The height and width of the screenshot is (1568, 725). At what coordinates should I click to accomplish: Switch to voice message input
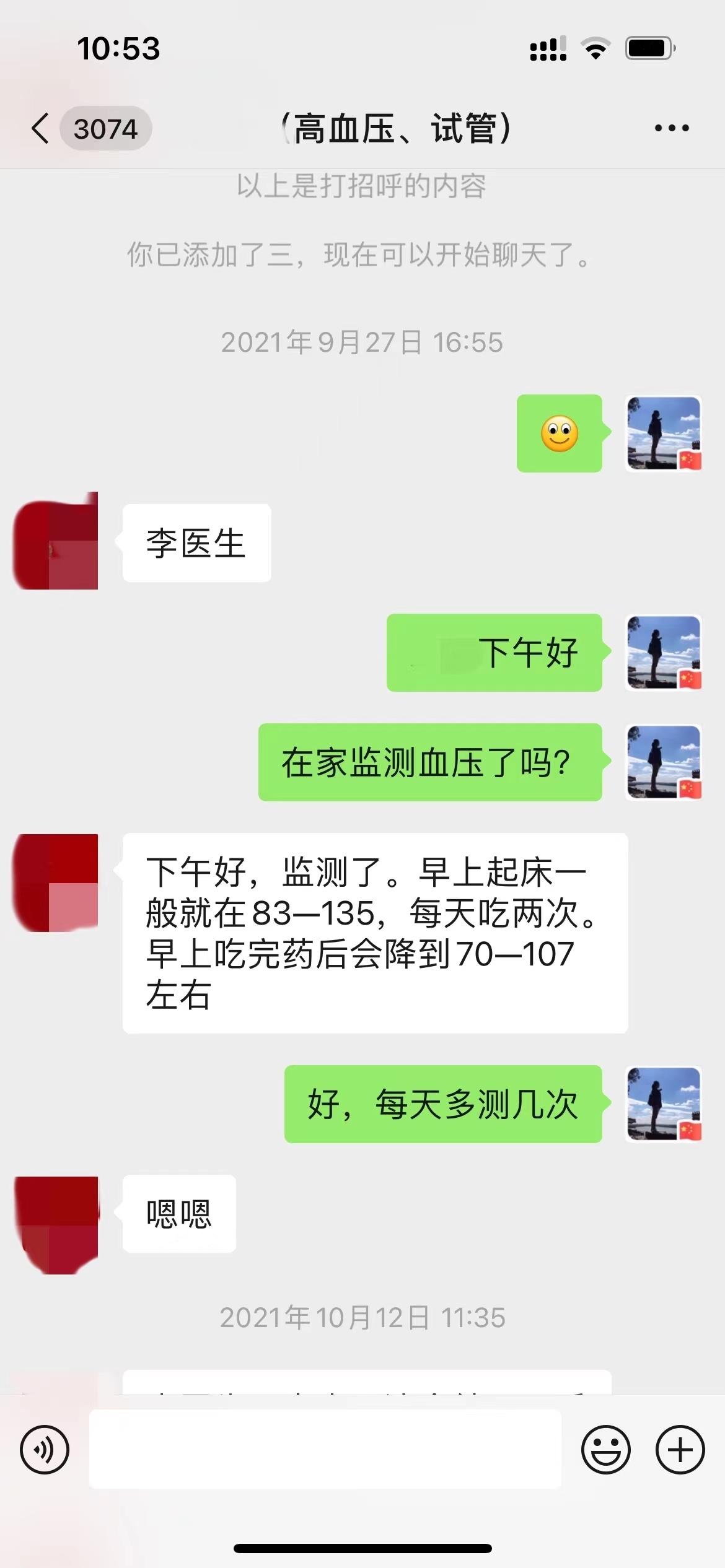click(44, 1450)
